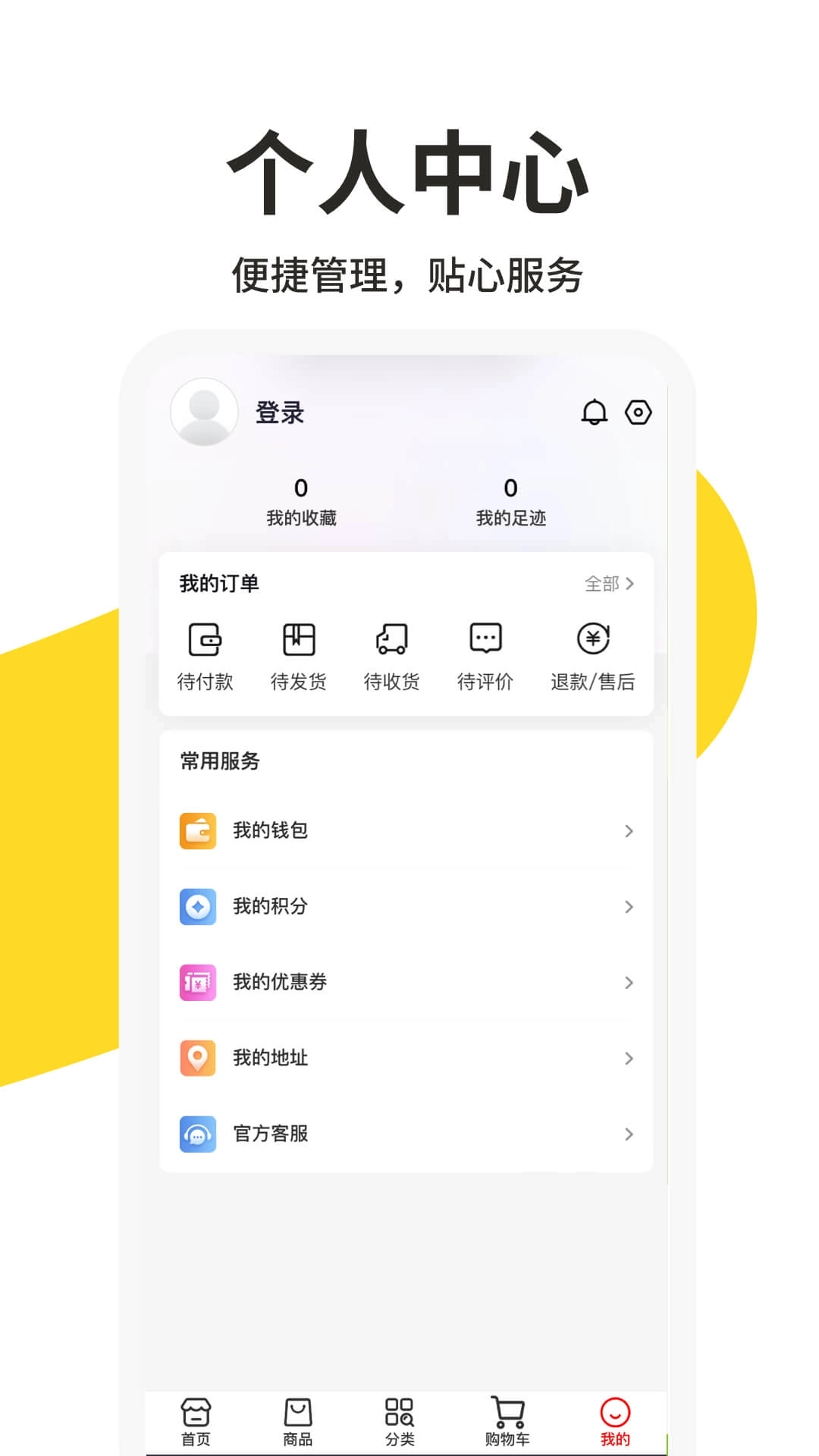Expand the 全部 orders list
This screenshot has height=1456, width=819.
click(607, 583)
